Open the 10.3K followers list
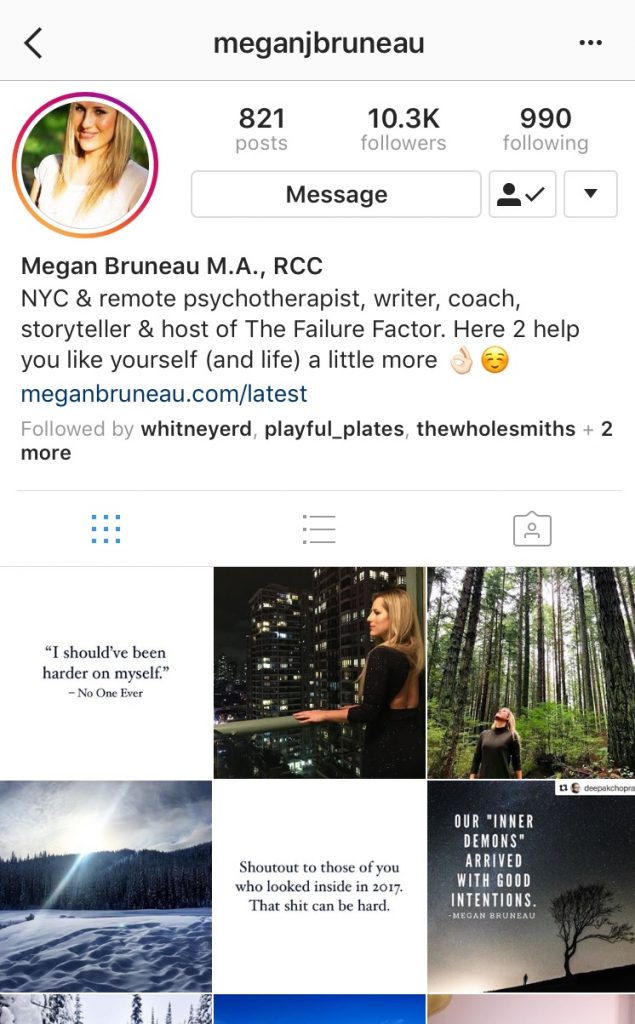Screen dimensions: 635x1024 click(403, 129)
